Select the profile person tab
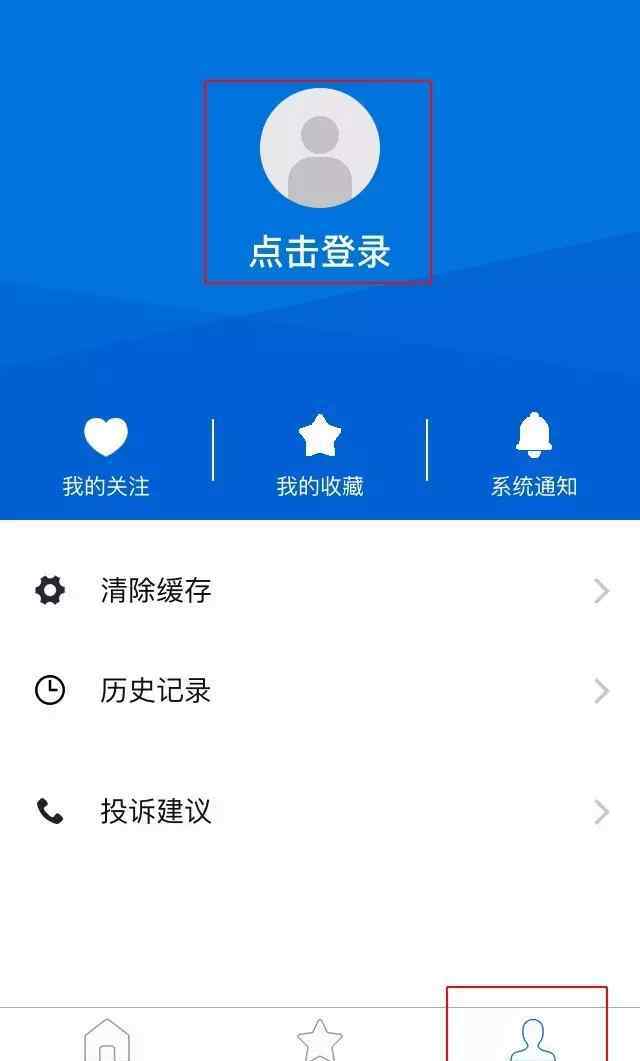This screenshot has width=640, height=1061. click(x=533, y=1039)
